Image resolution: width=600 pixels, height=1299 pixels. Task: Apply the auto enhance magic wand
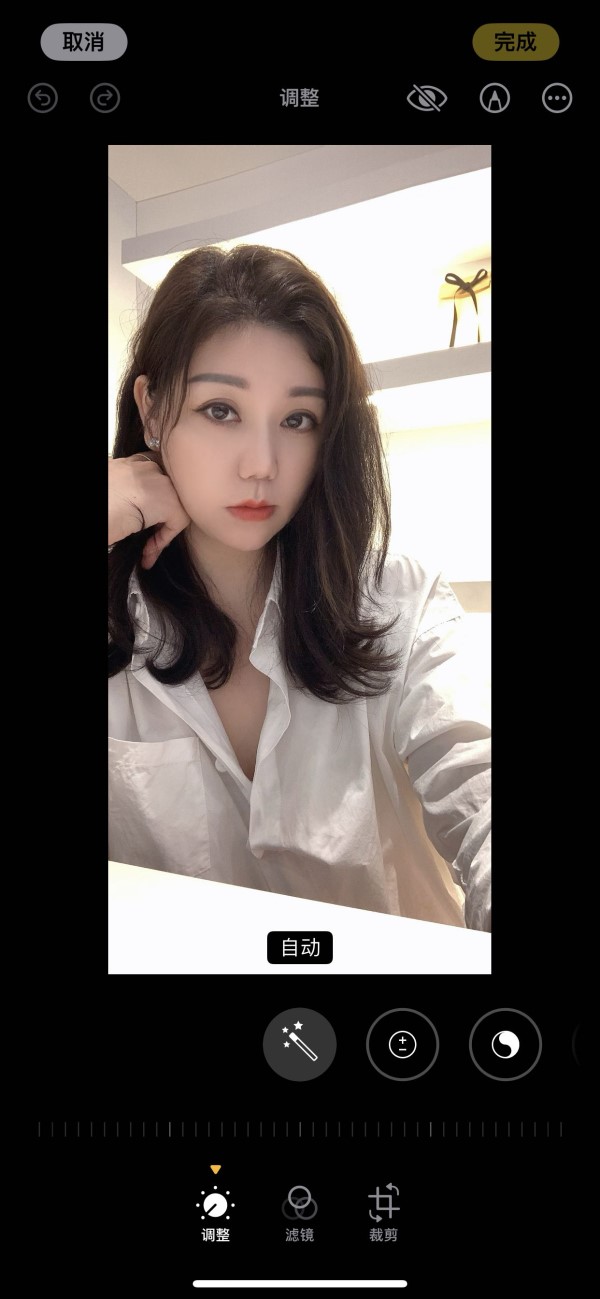(300, 1044)
